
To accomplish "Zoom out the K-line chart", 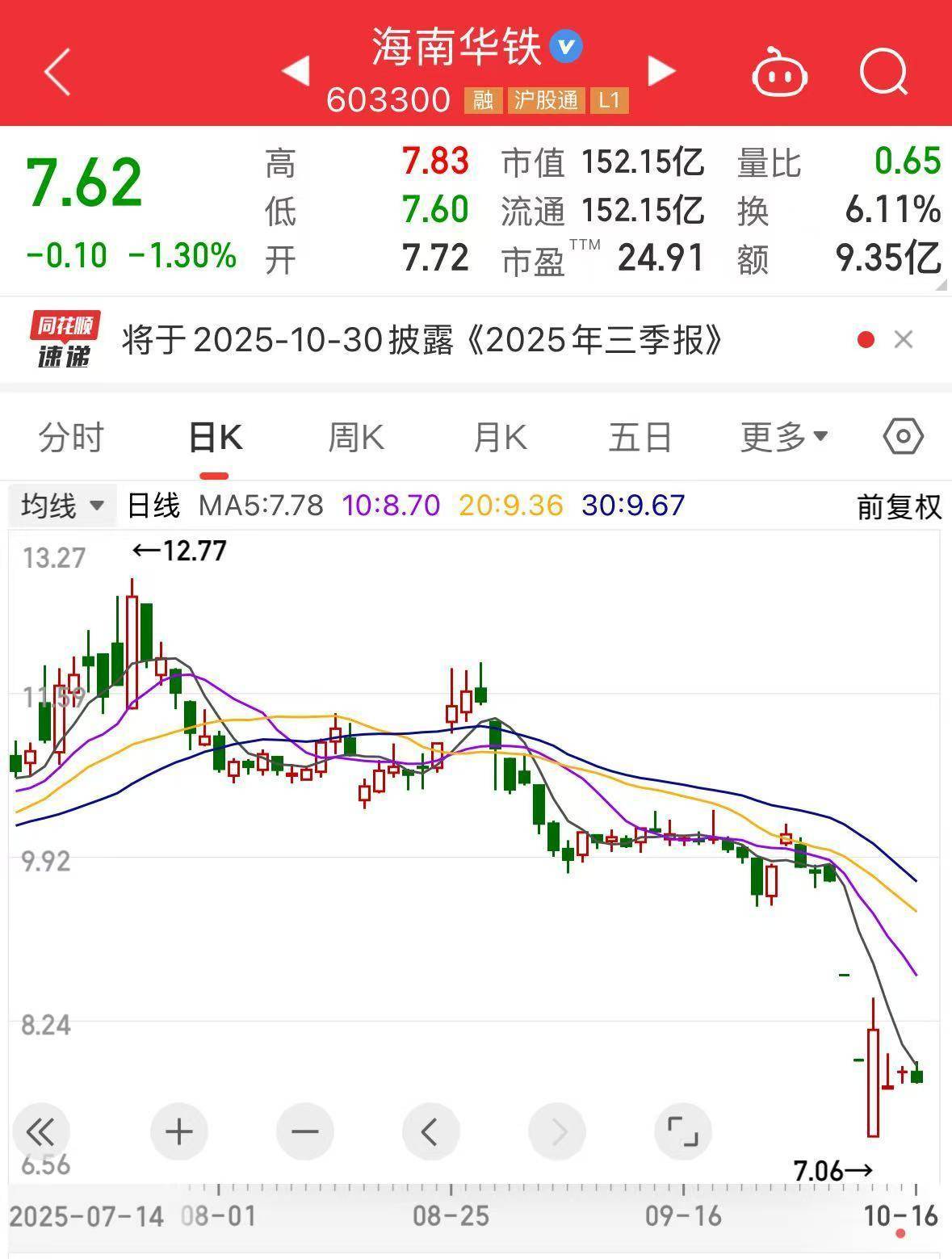I will point(305,1131).
